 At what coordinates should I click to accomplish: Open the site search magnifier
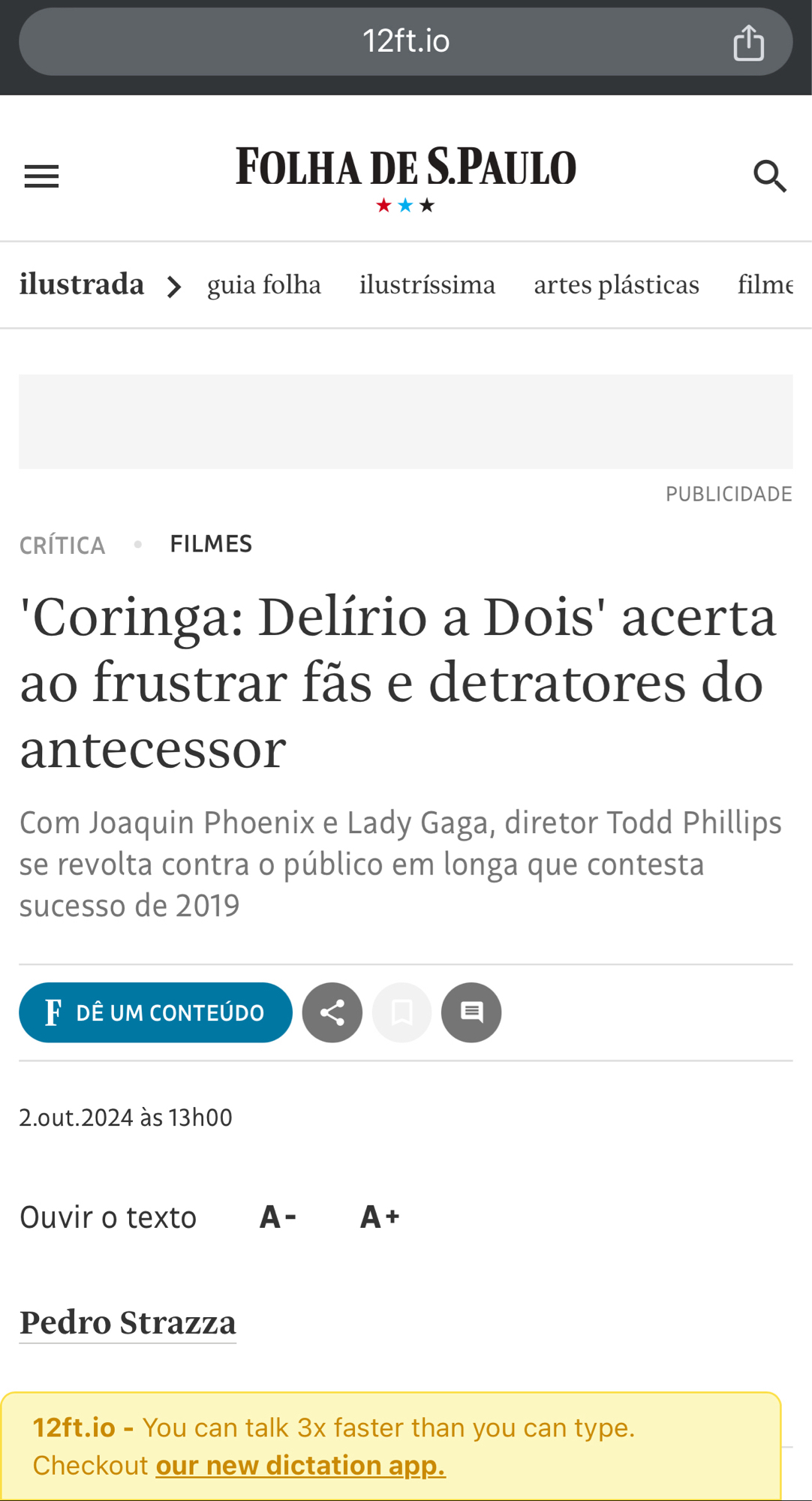pyautogui.click(x=769, y=176)
